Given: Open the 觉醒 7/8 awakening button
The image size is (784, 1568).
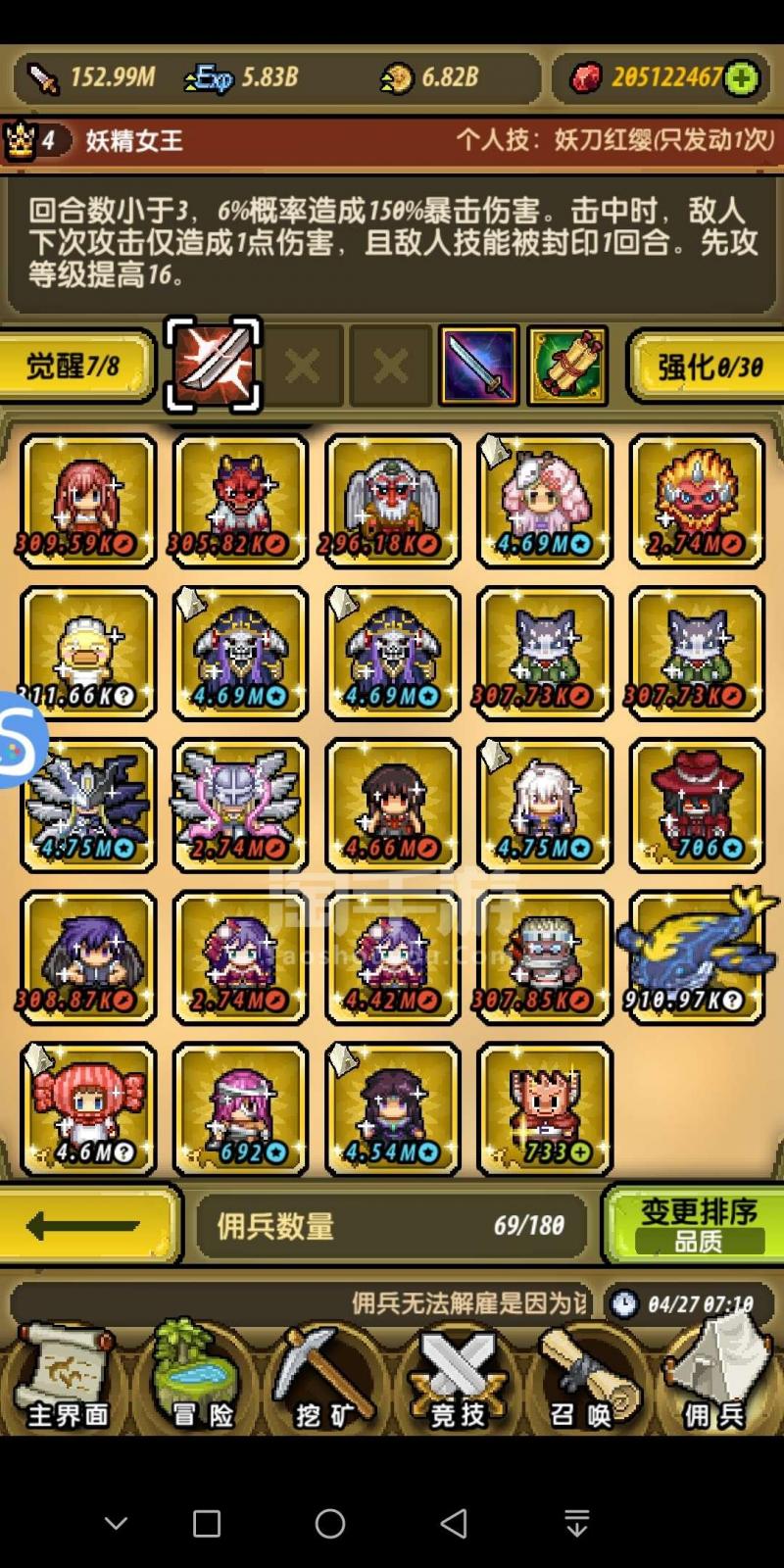Looking at the screenshot, I should (x=74, y=367).
